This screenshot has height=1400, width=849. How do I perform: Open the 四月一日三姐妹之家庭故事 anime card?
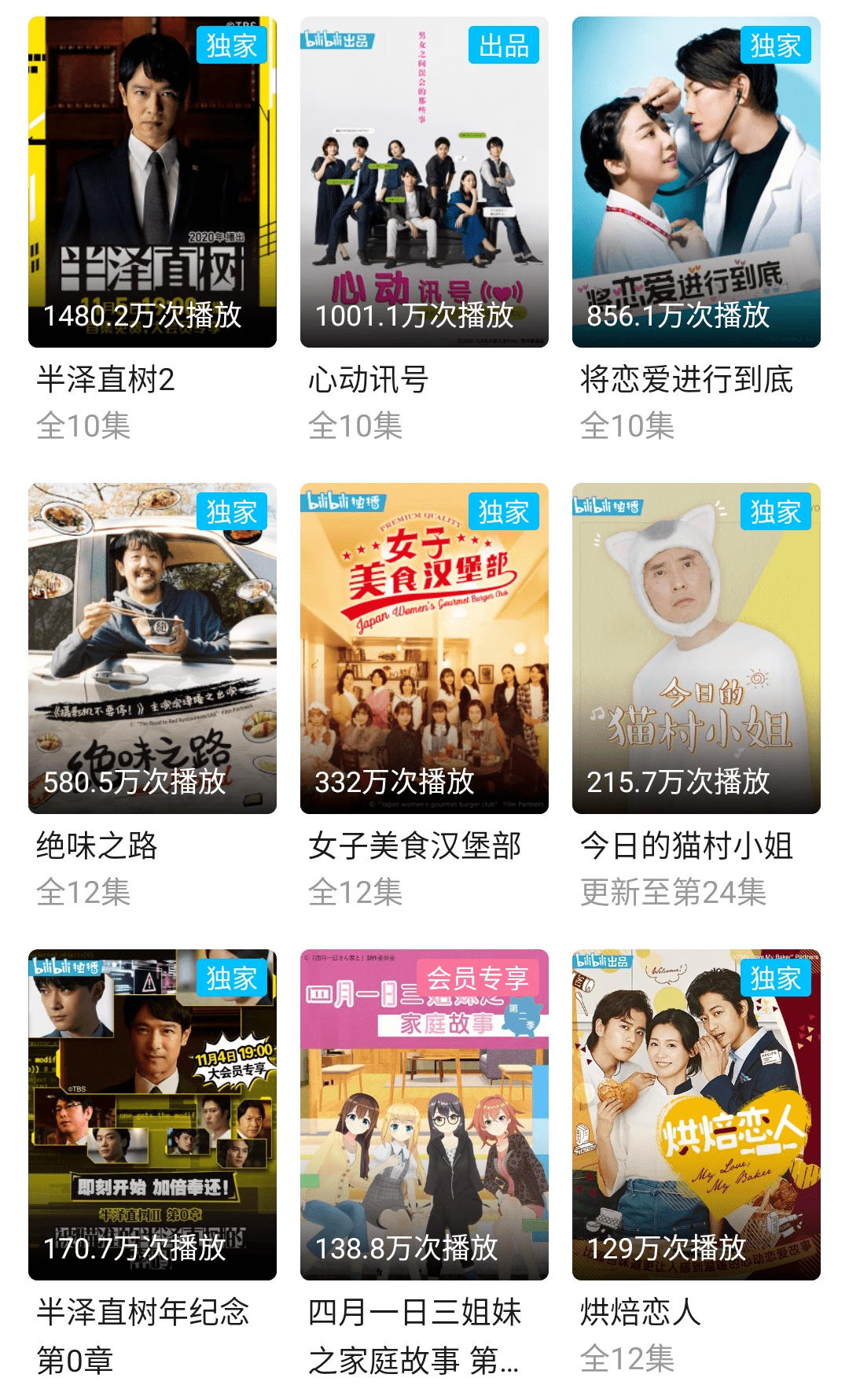(424, 1115)
